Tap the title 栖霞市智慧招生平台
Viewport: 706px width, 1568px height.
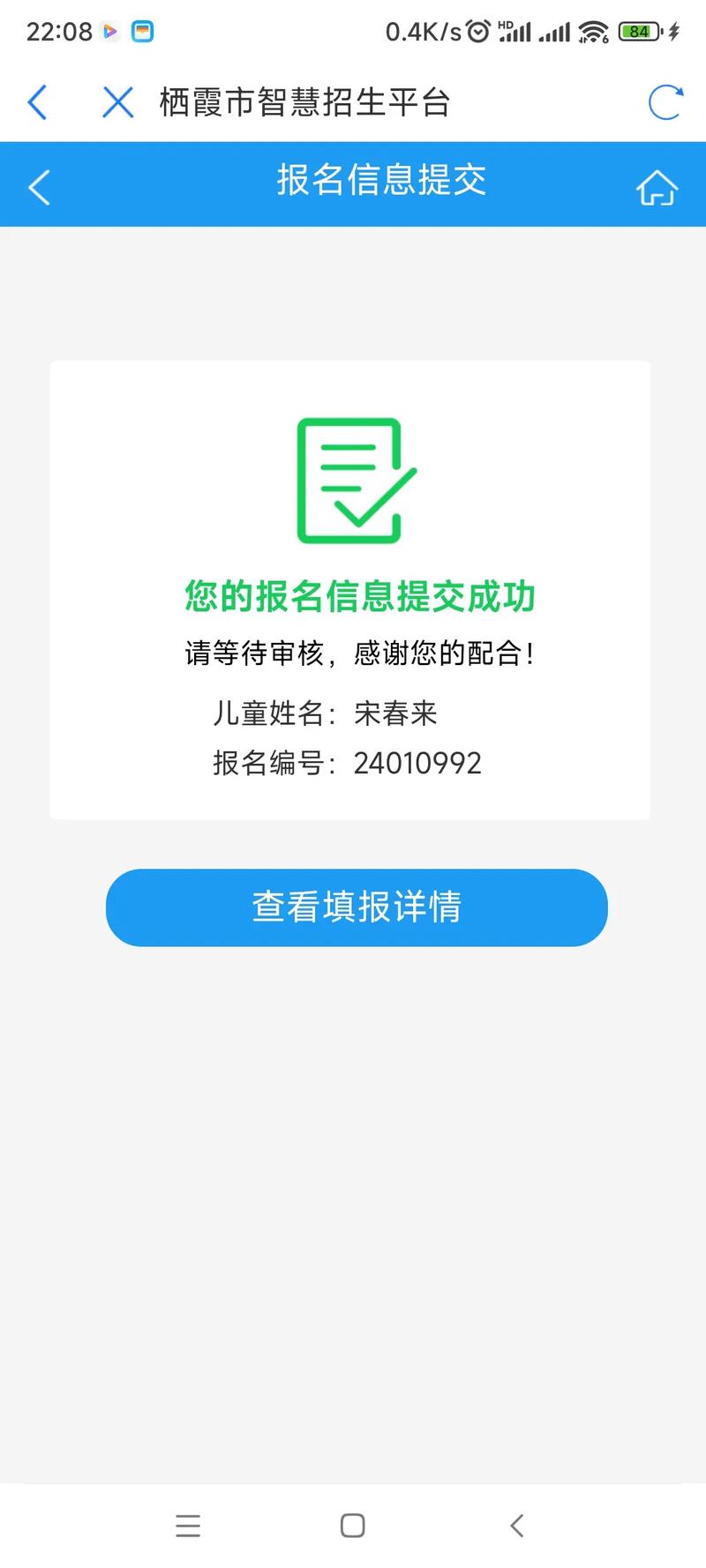point(304,102)
